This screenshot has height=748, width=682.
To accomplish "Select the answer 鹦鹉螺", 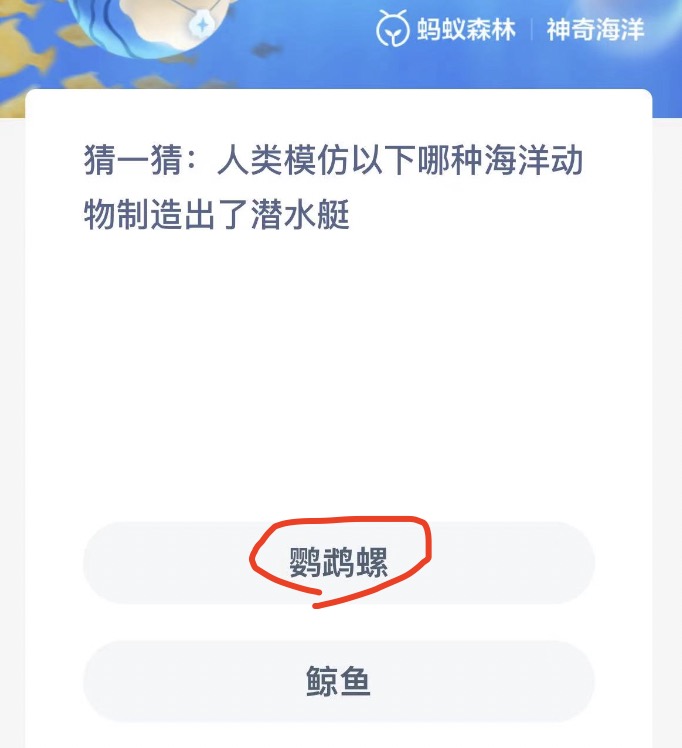I will 338,563.
